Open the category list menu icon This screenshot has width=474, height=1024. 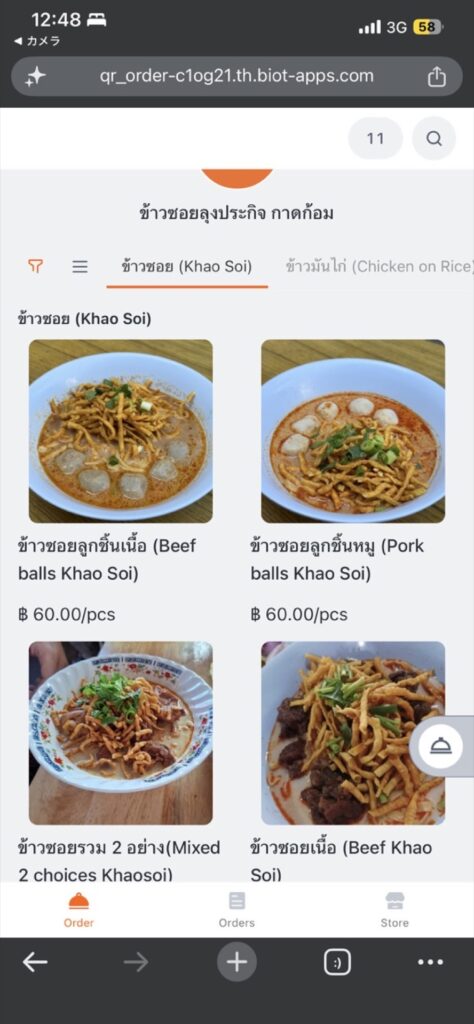coord(80,266)
